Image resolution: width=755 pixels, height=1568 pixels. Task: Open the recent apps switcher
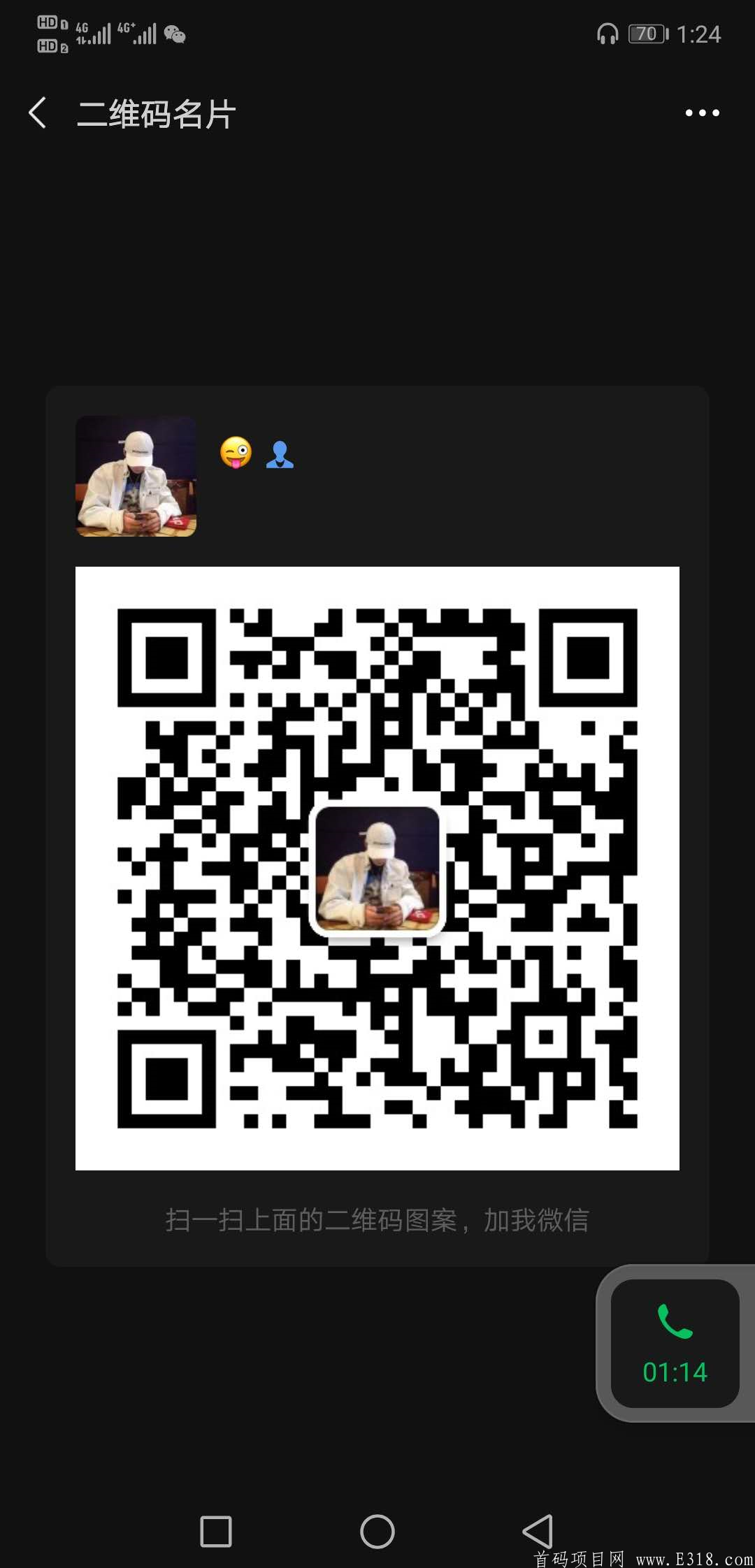tap(216, 1532)
